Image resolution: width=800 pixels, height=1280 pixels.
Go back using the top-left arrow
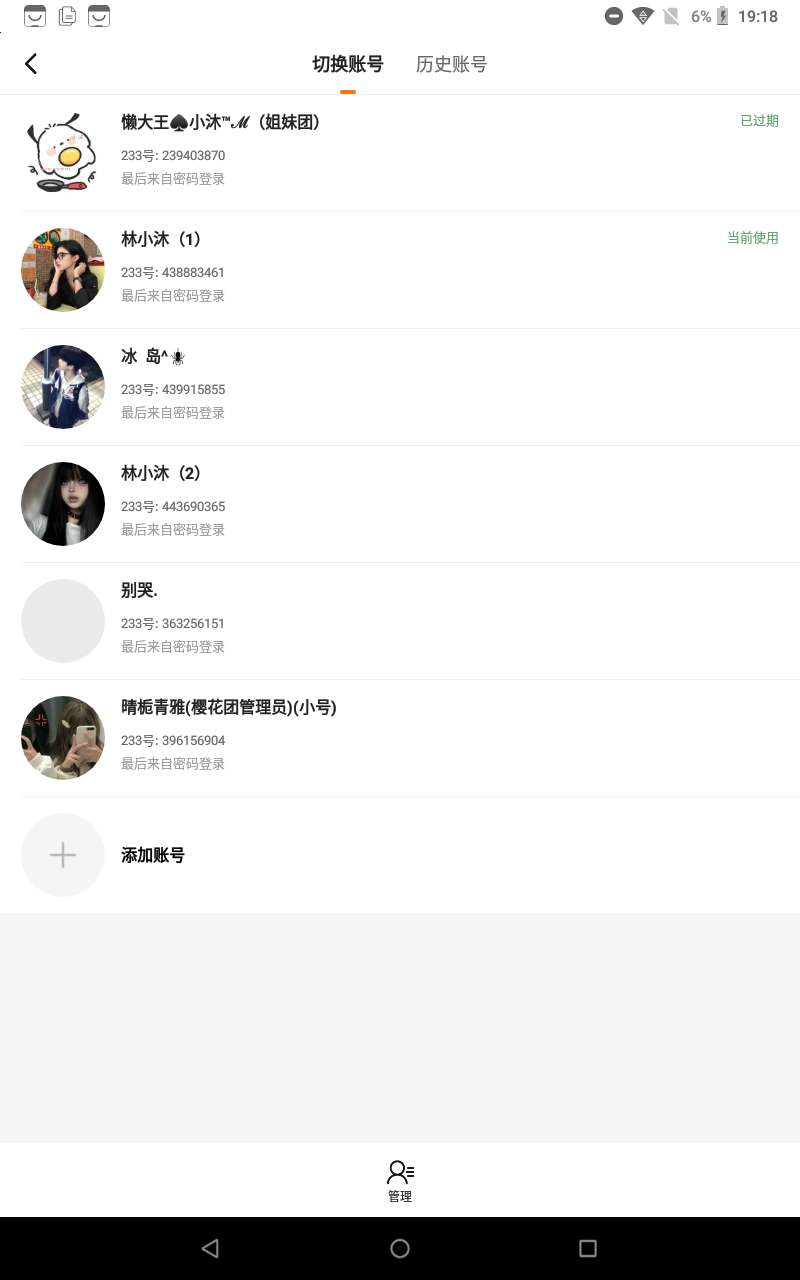click(x=31, y=64)
